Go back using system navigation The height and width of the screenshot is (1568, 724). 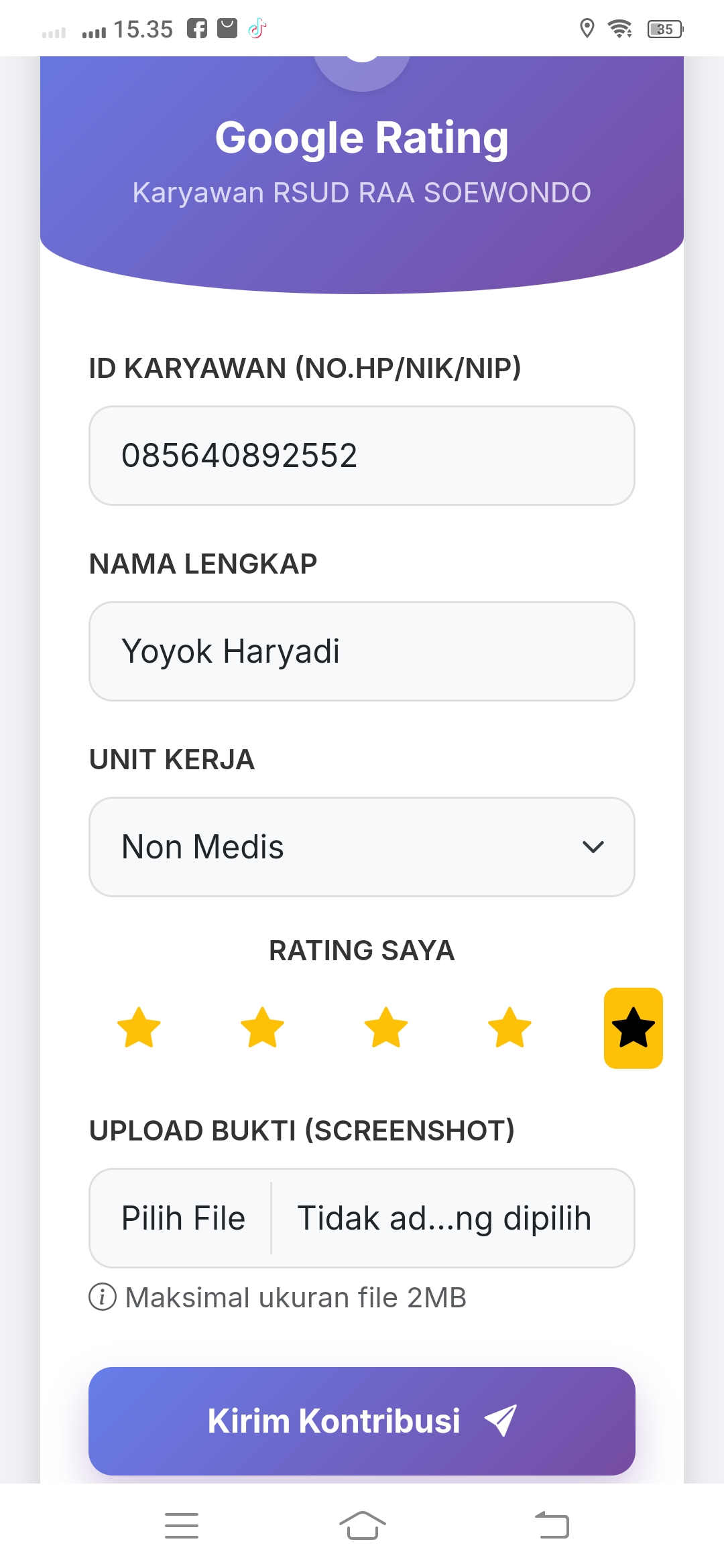(552, 1526)
